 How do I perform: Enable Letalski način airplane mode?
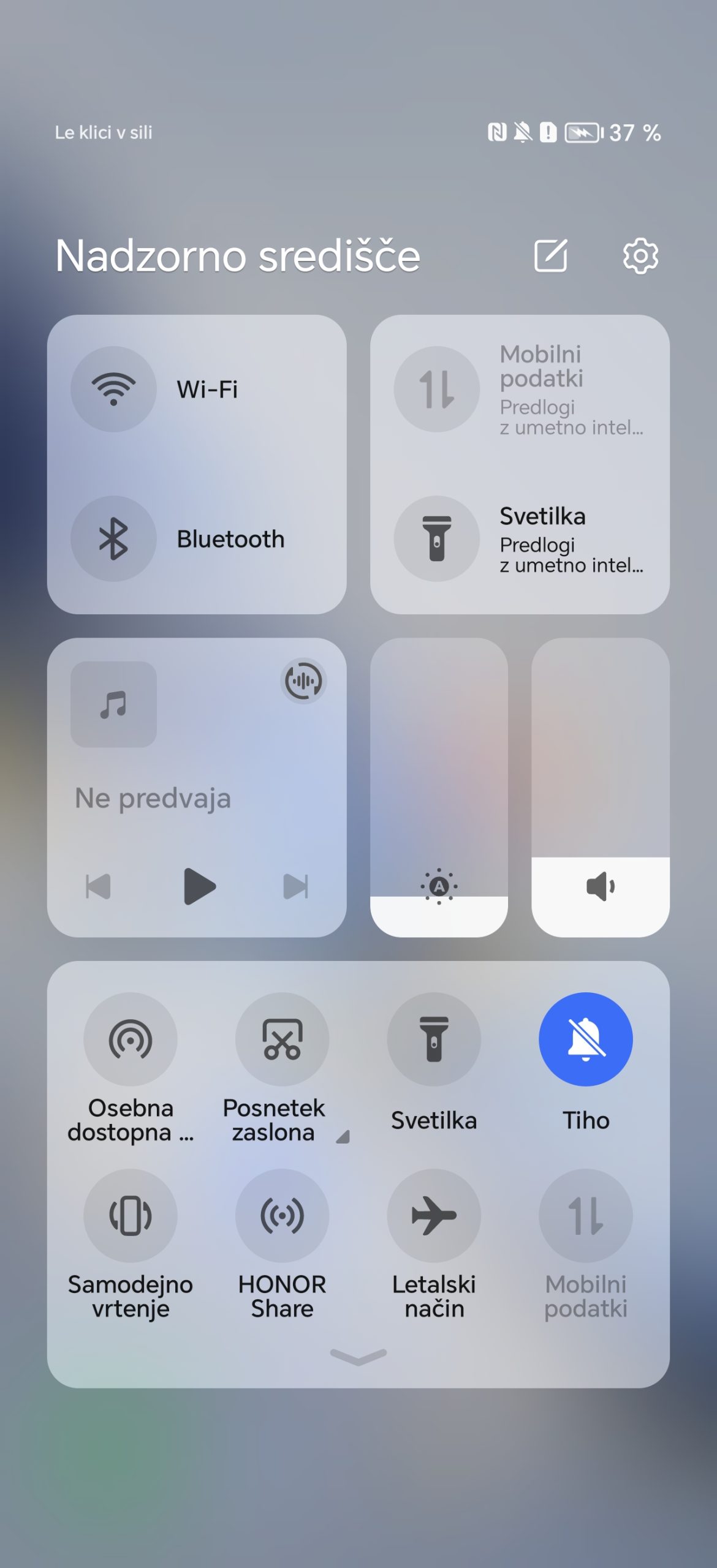[x=434, y=1216]
